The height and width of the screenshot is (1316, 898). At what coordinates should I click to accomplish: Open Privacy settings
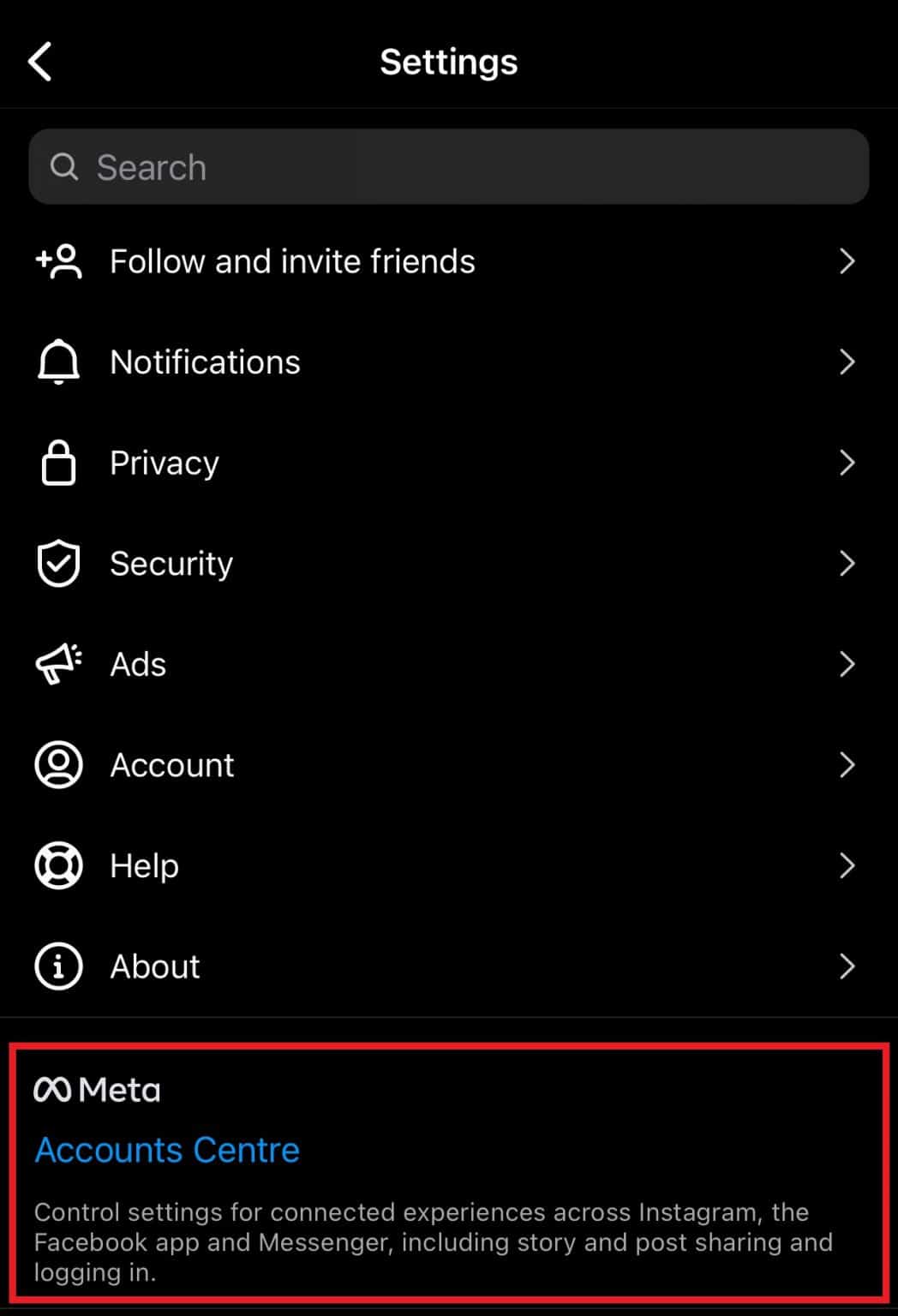coord(165,464)
